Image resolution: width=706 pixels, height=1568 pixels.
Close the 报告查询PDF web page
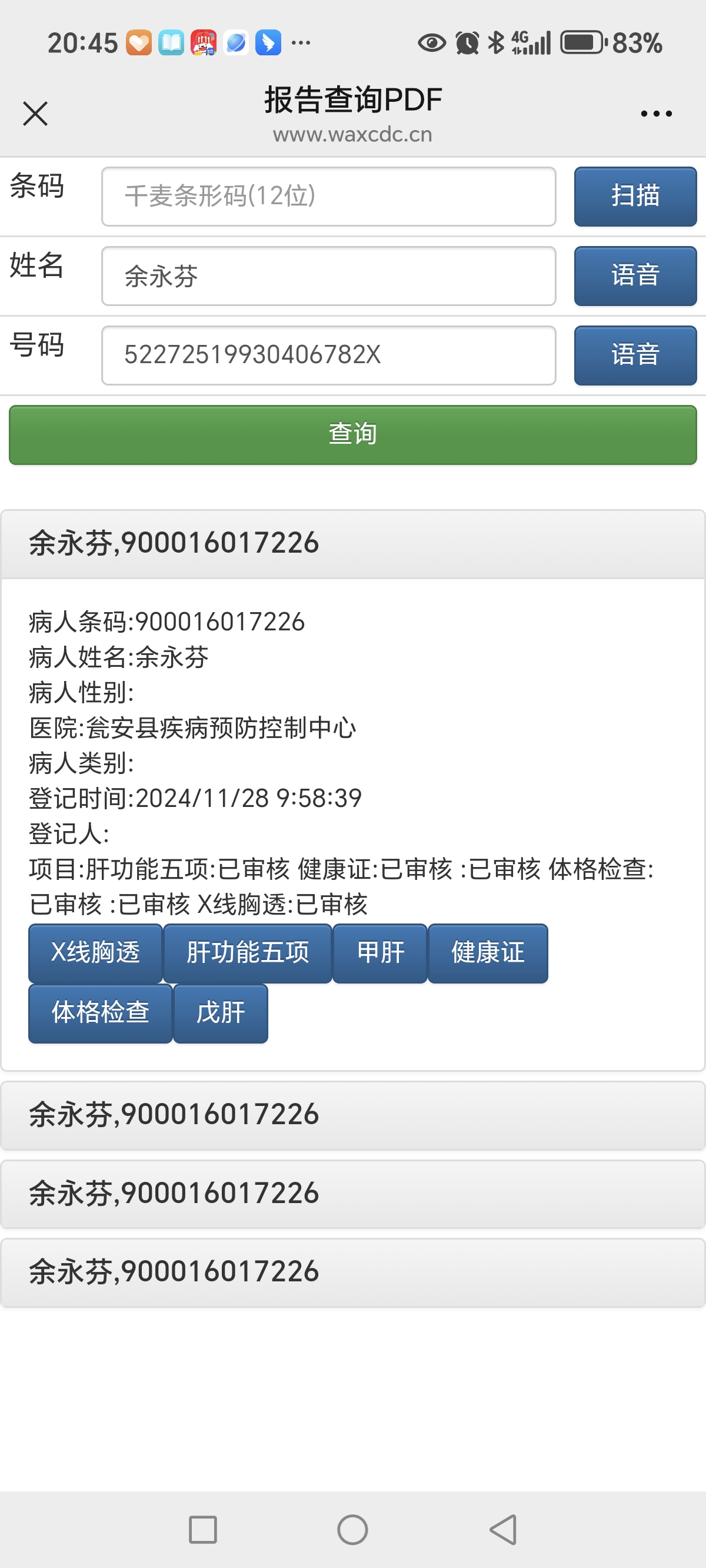click(x=35, y=114)
